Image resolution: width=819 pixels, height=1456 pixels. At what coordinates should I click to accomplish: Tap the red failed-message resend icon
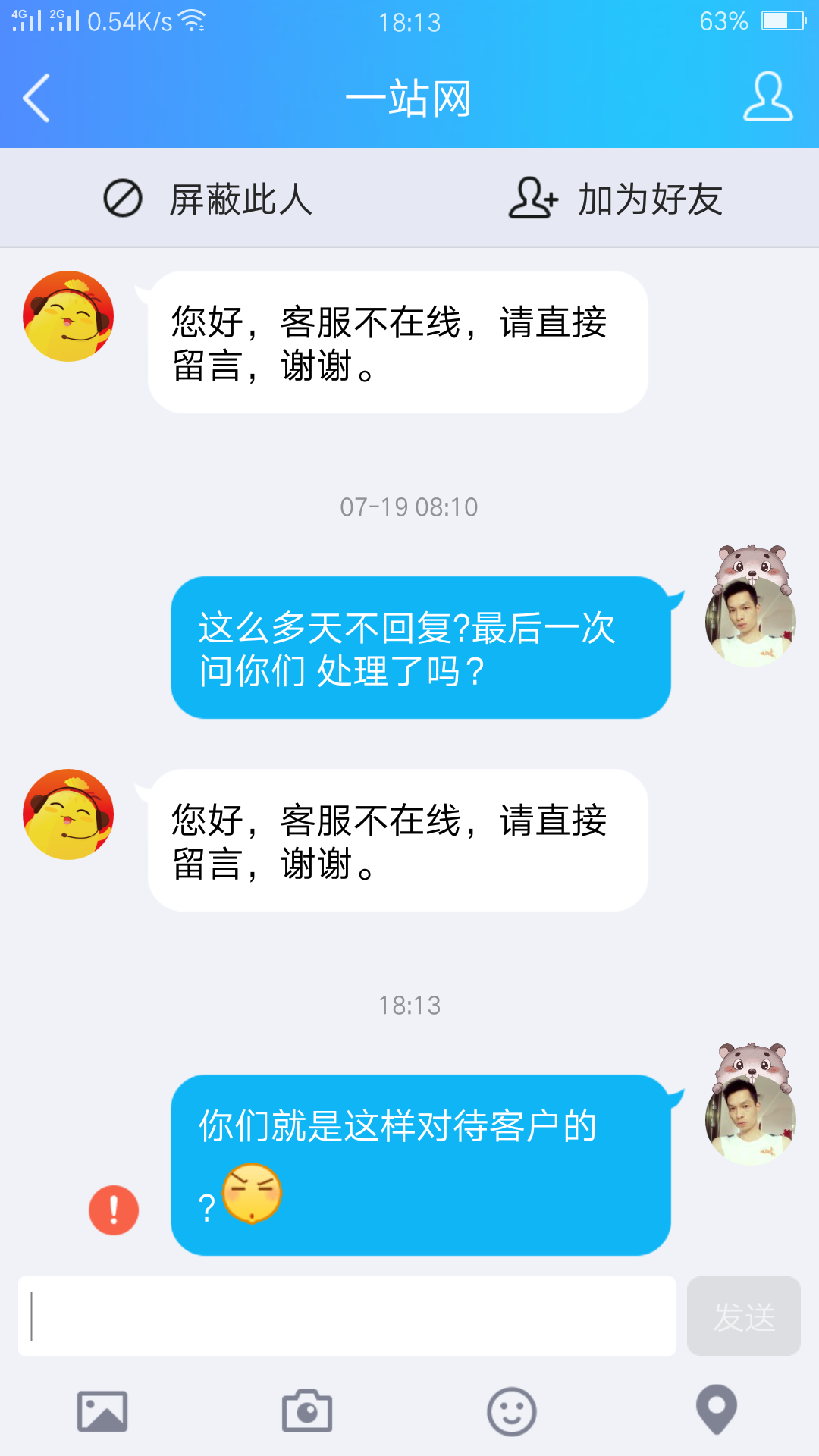click(x=114, y=1210)
